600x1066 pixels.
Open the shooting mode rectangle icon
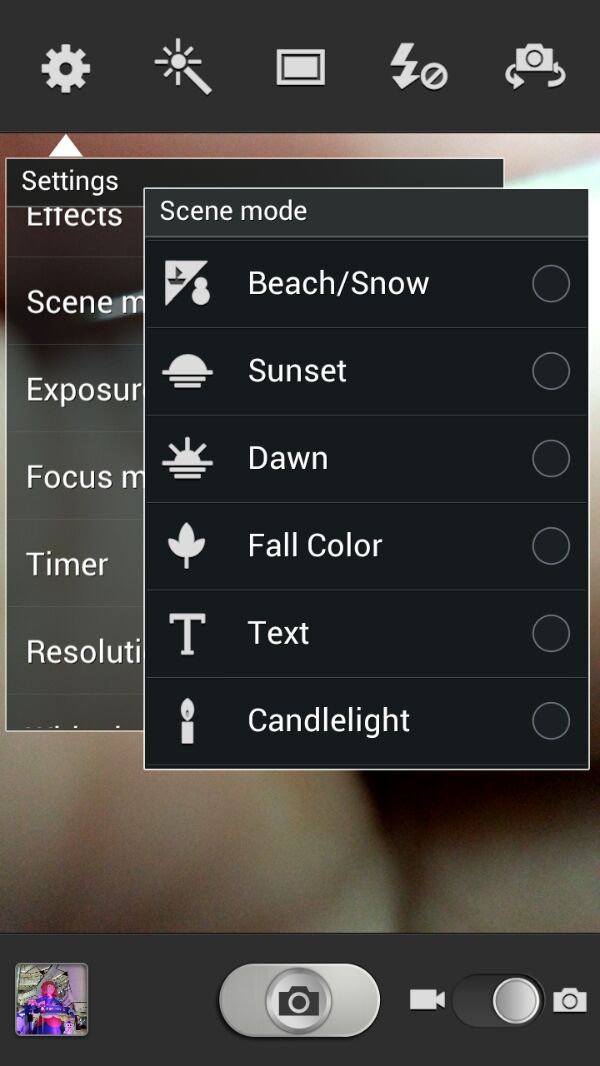(x=301, y=68)
